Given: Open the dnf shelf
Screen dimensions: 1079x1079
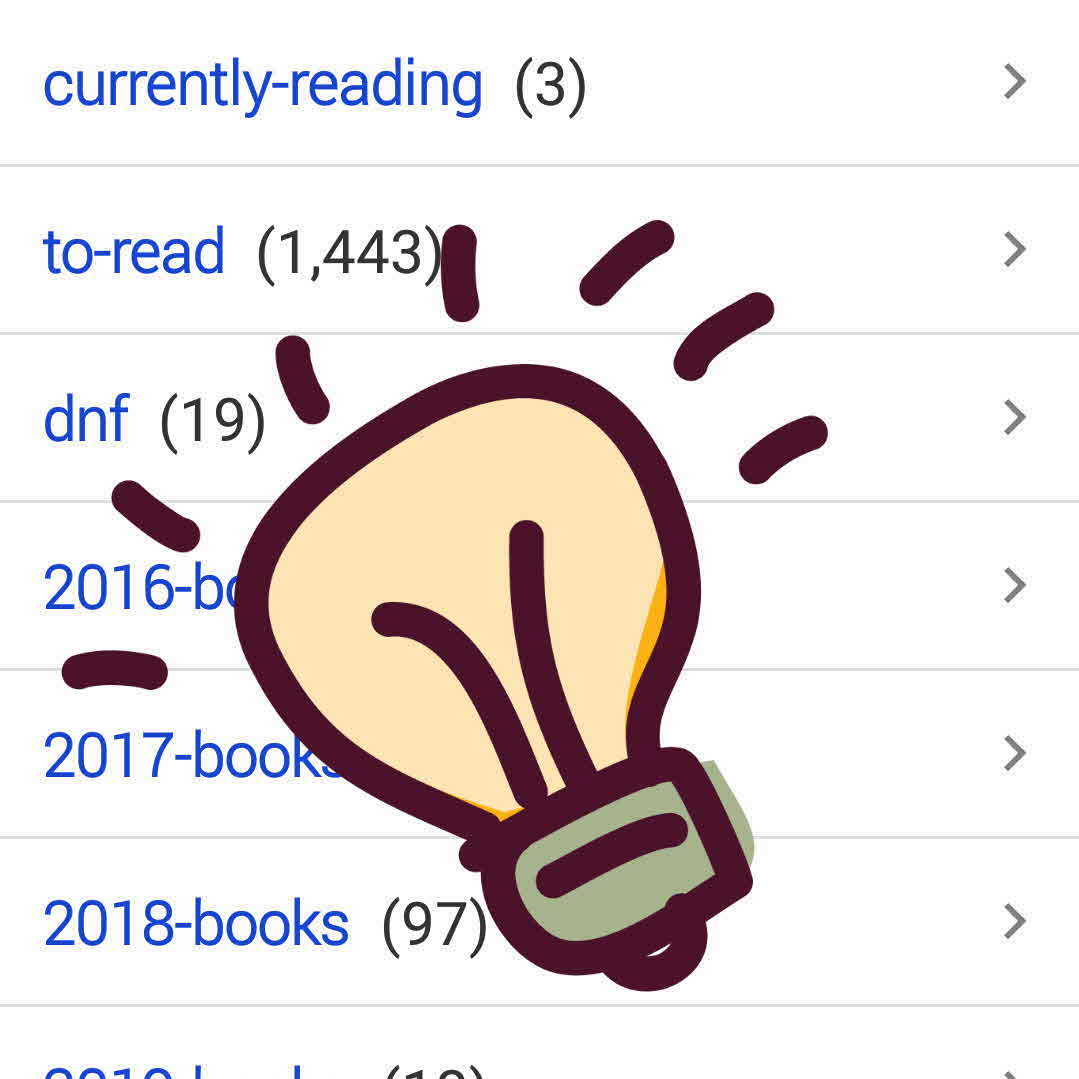Looking at the screenshot, I should pos(87,418).
